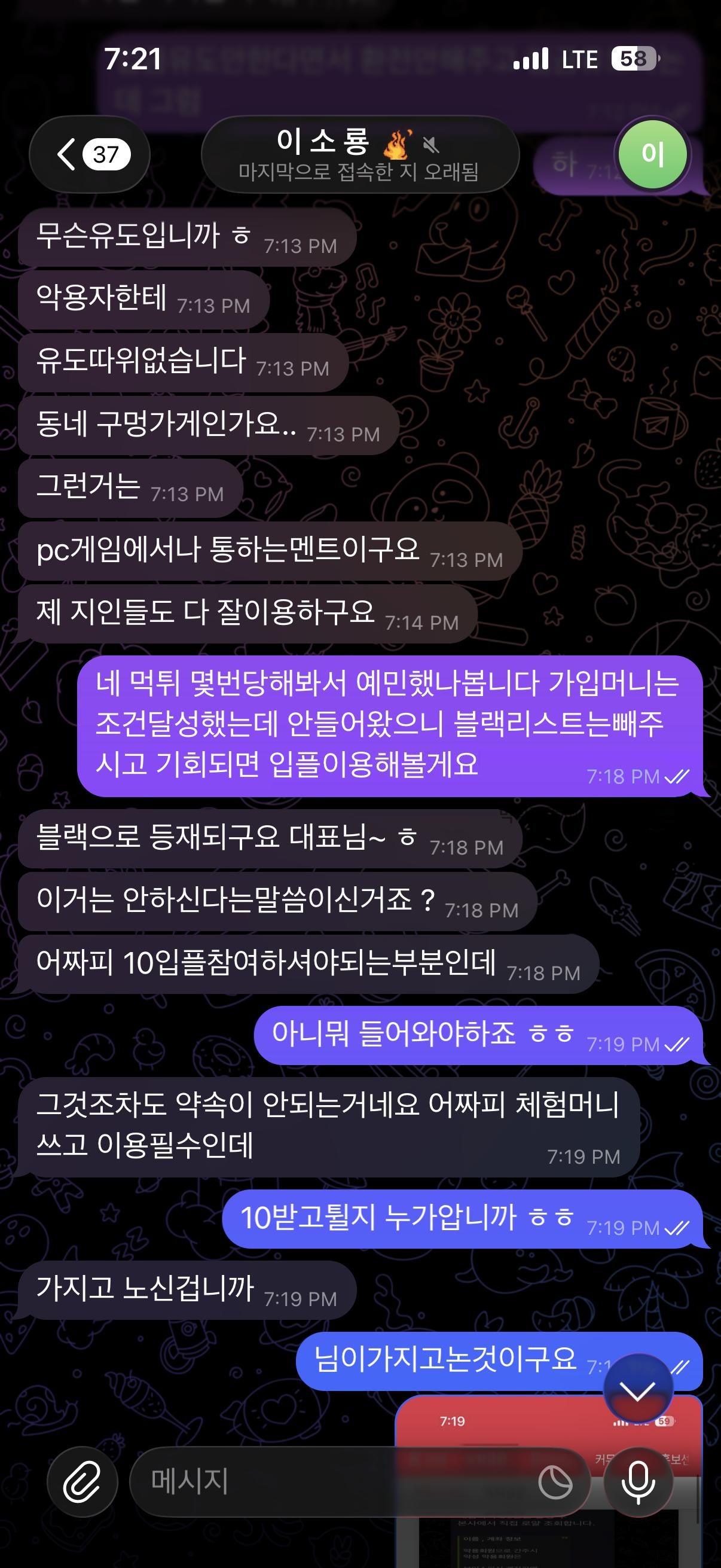721x1568 pixels.
Task: Open the sticker panel icon
Action: (x=555, y=1482)
